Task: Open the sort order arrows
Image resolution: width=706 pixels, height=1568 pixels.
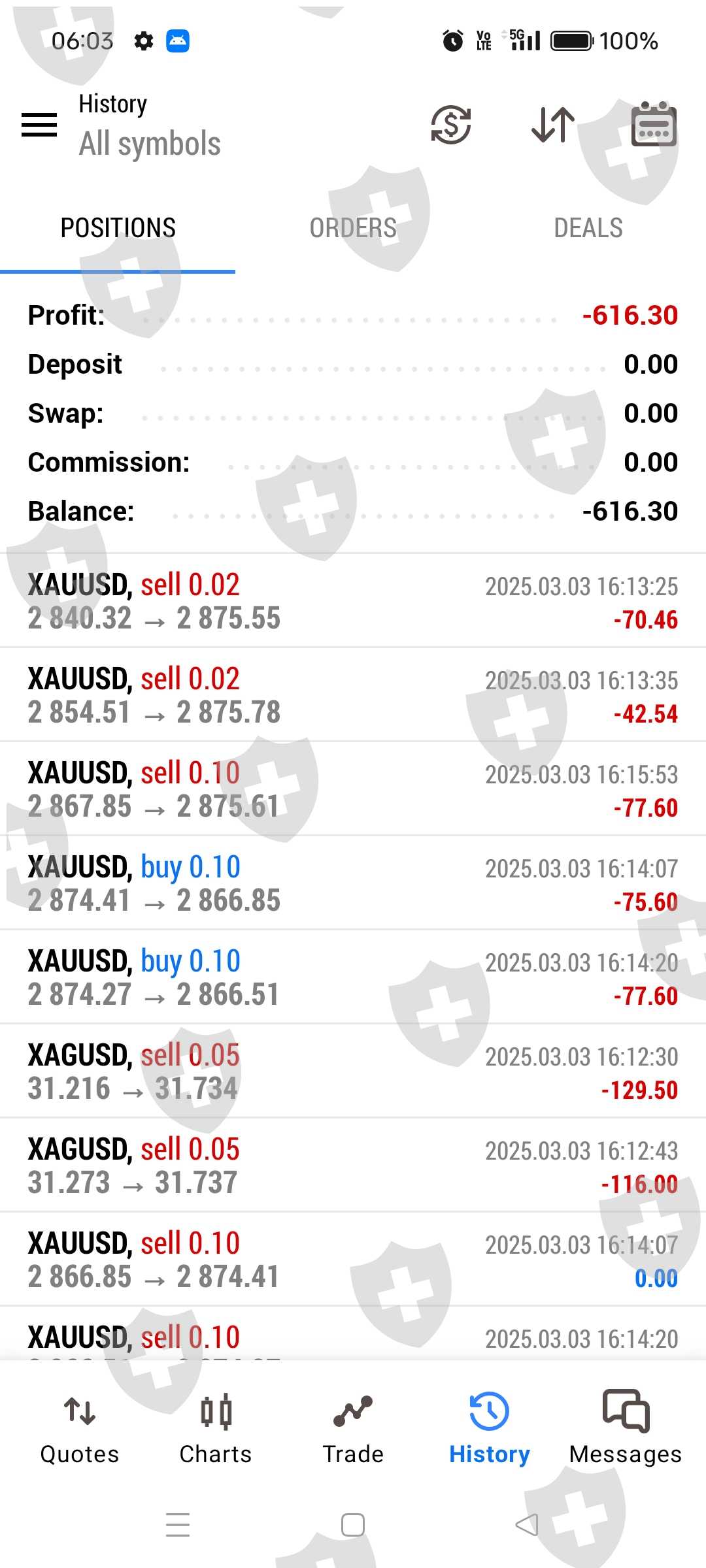Action: tap(553, 124)
